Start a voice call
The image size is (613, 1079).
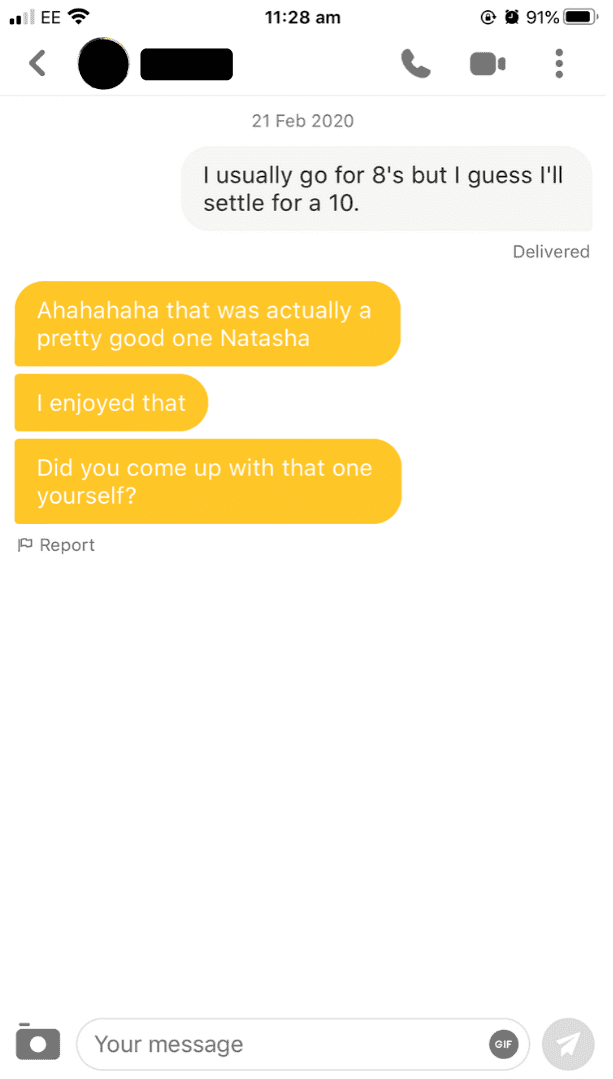(416, 64)
